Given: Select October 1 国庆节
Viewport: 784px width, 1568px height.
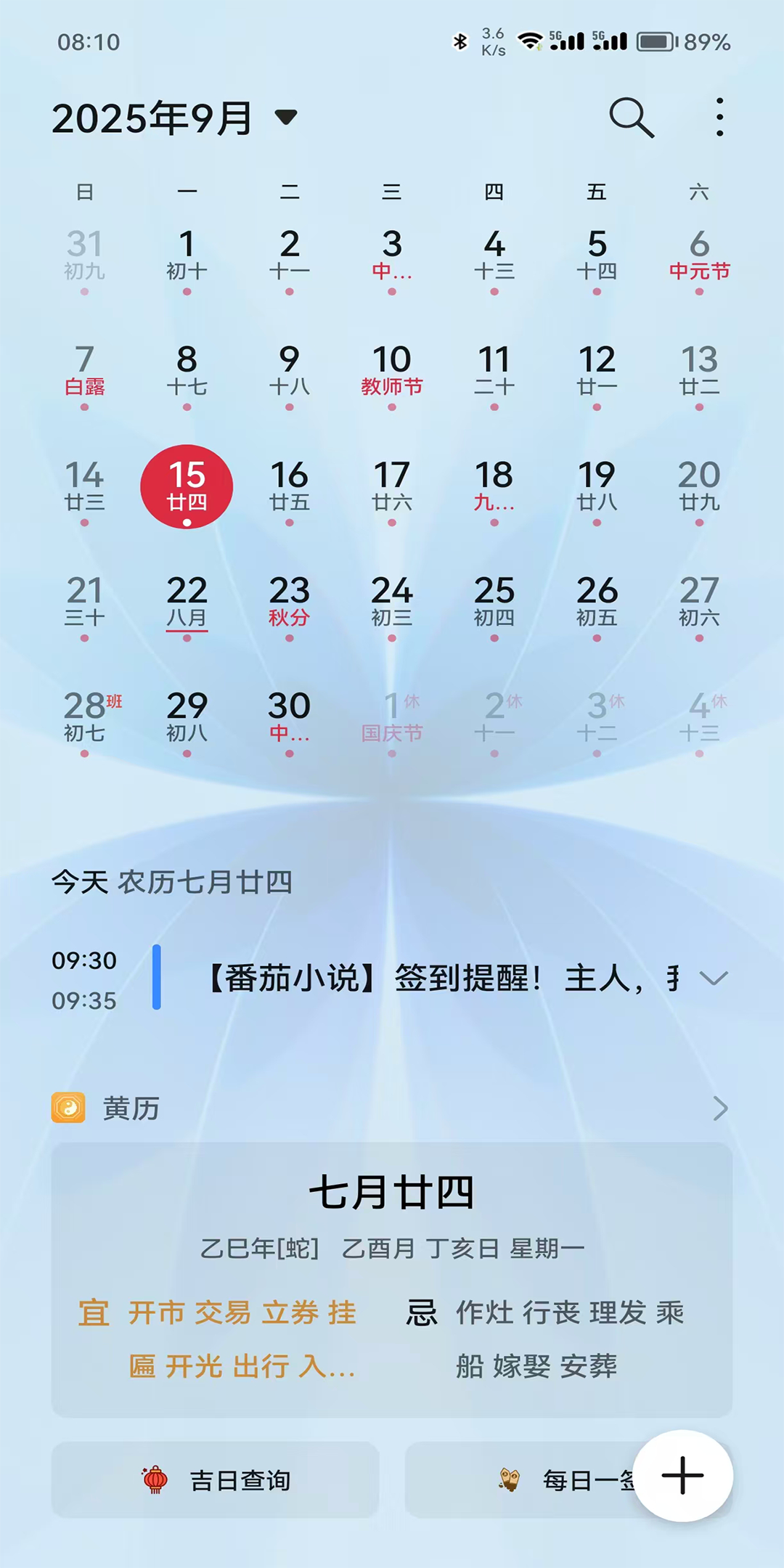Looking at the screenshot, I should [x=392, y=718].
